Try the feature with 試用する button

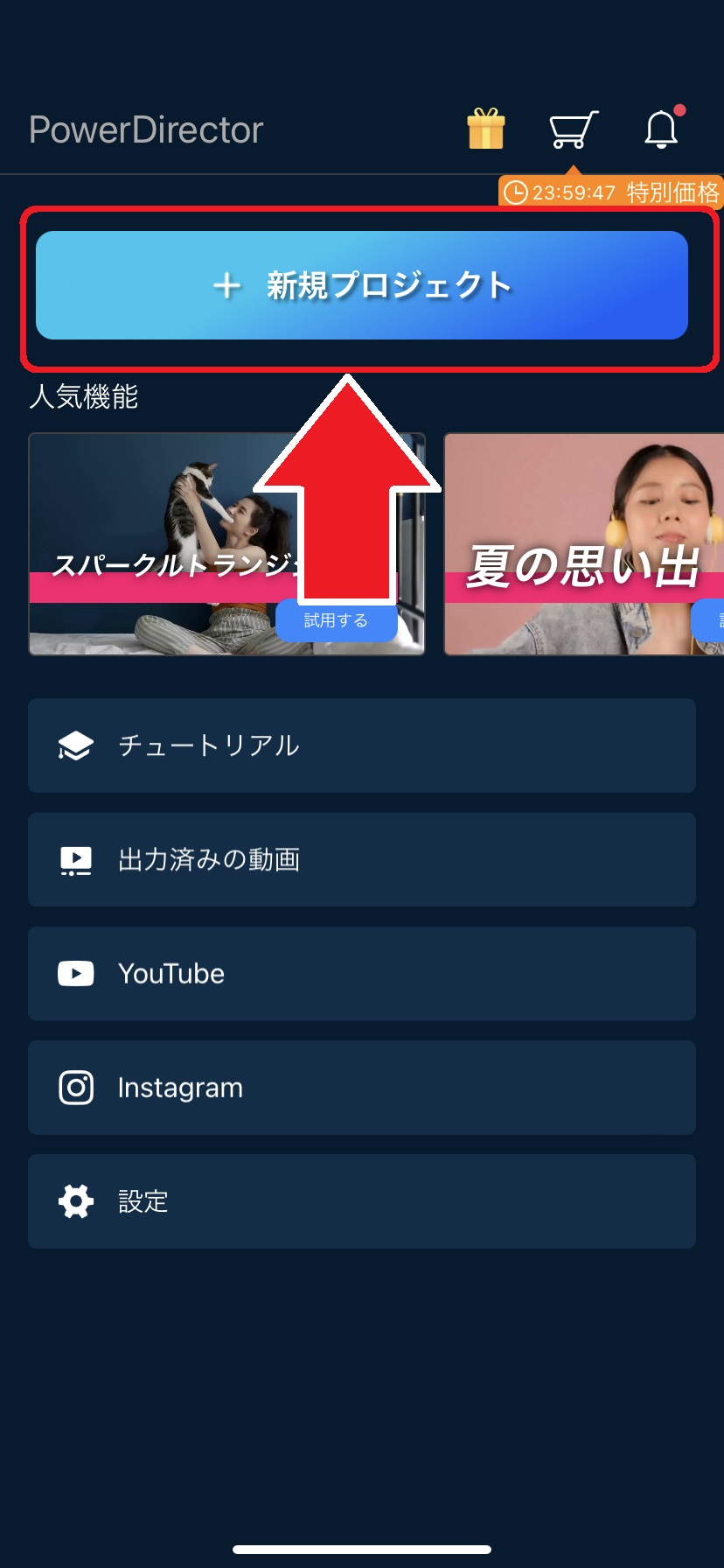tap(336, 621)
